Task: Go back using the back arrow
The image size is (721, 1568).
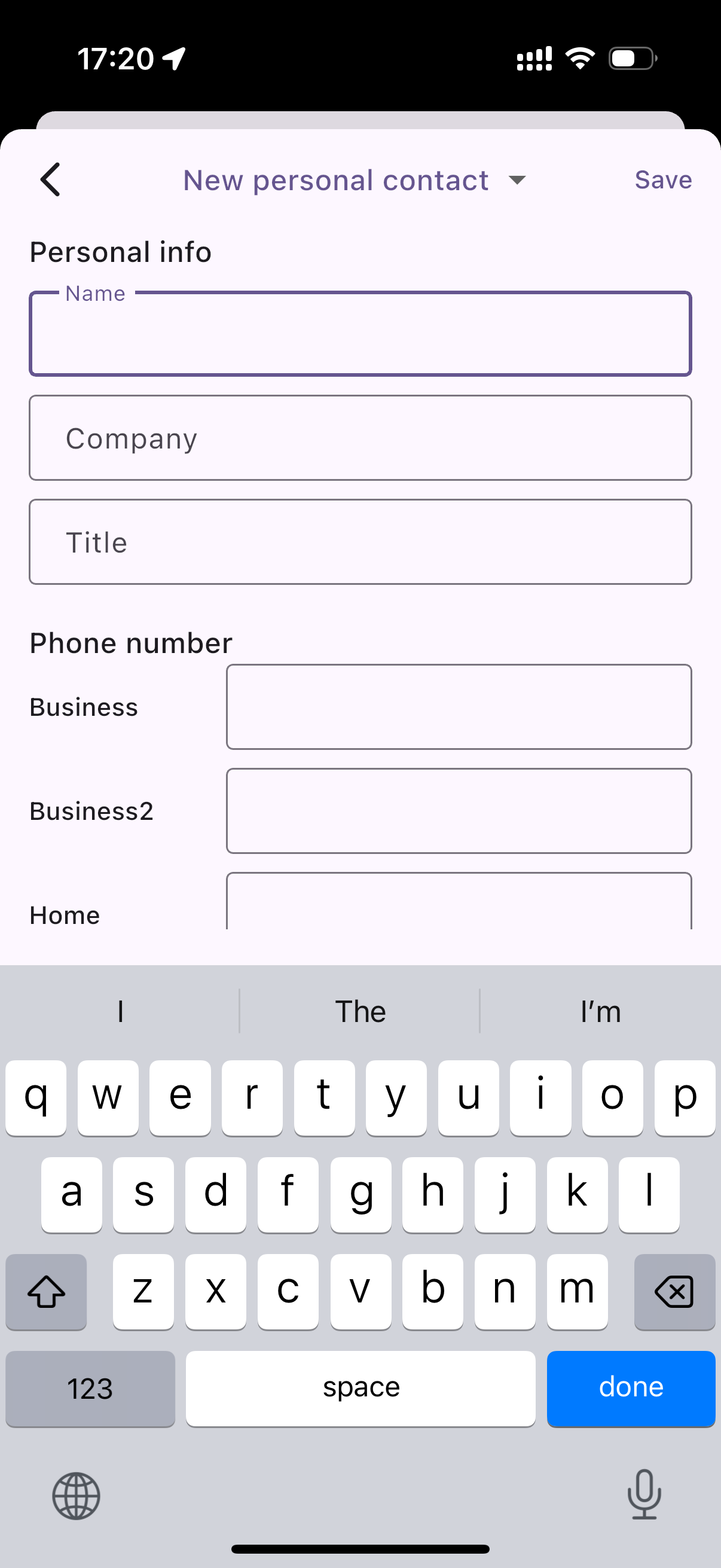Action: pos(50,179)
